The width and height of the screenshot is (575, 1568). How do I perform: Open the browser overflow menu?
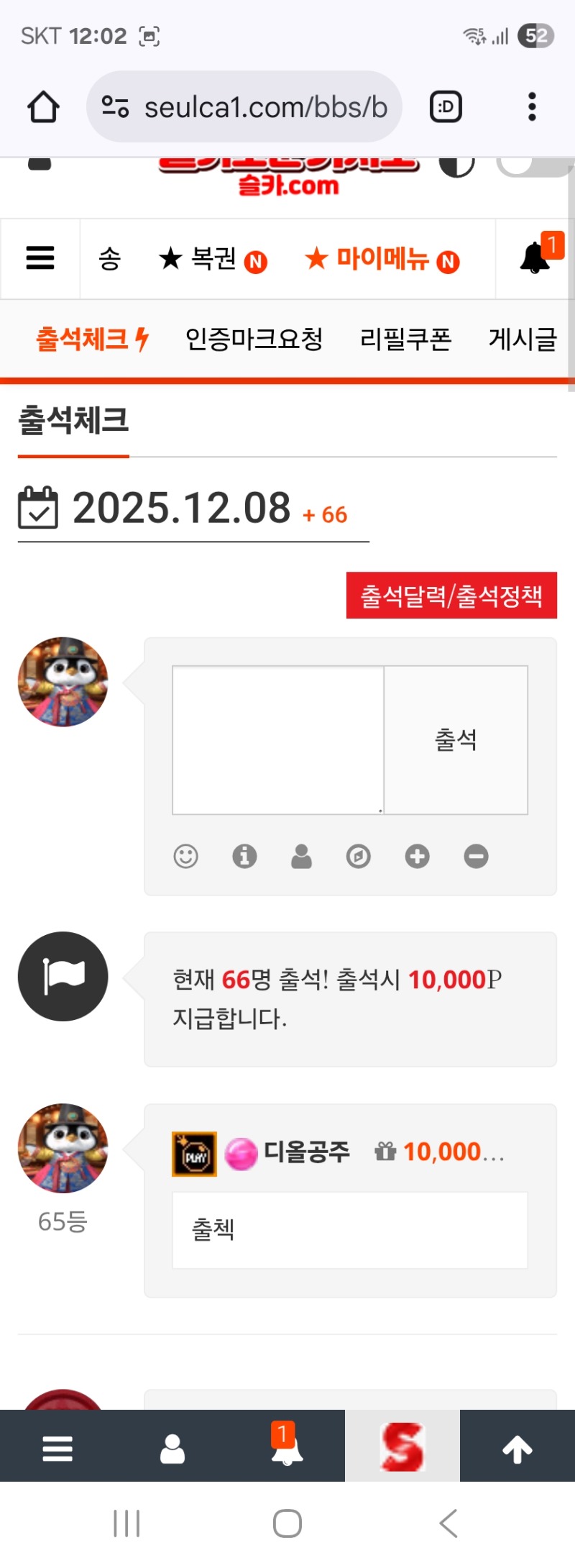pos(532,107)
